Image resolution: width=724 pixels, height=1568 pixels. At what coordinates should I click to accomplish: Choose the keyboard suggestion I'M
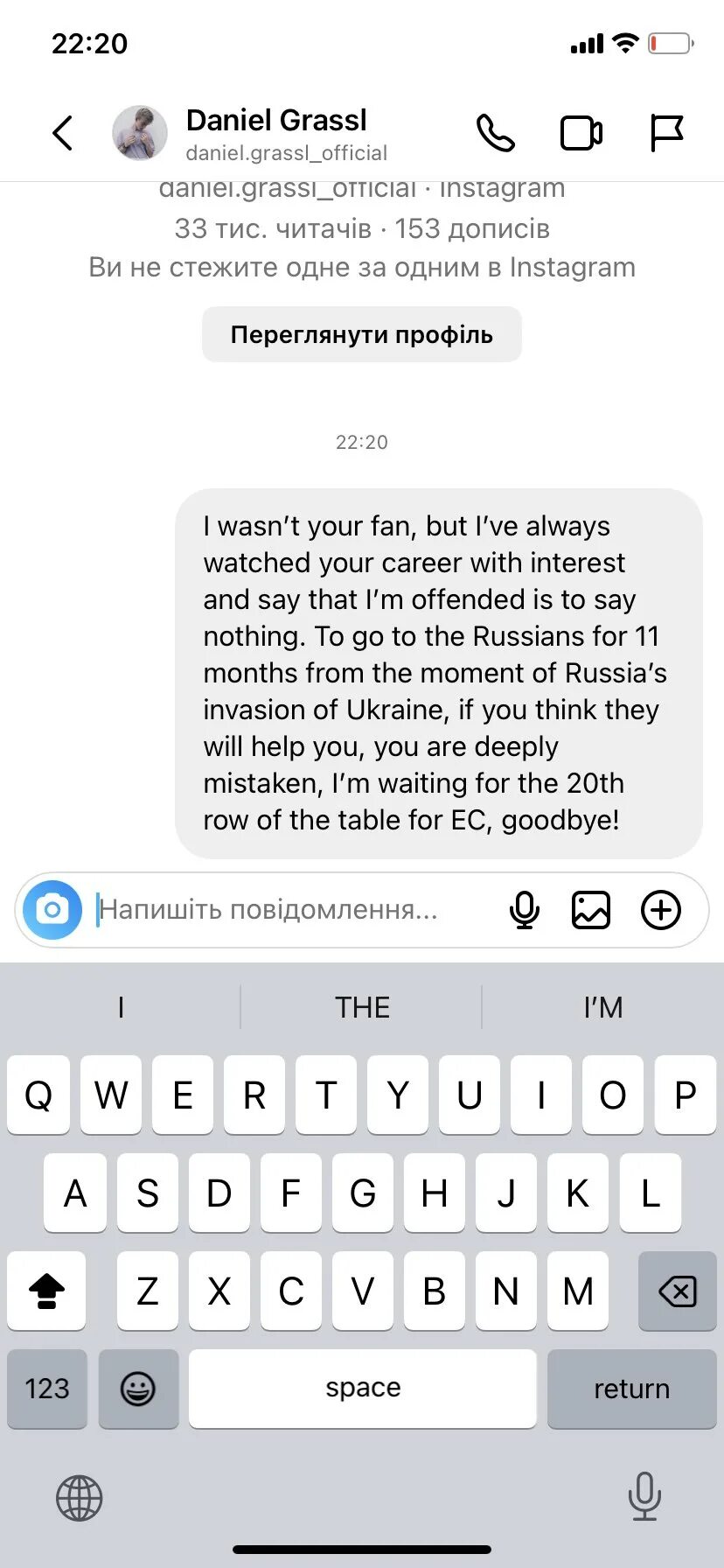pos(603,1007)
